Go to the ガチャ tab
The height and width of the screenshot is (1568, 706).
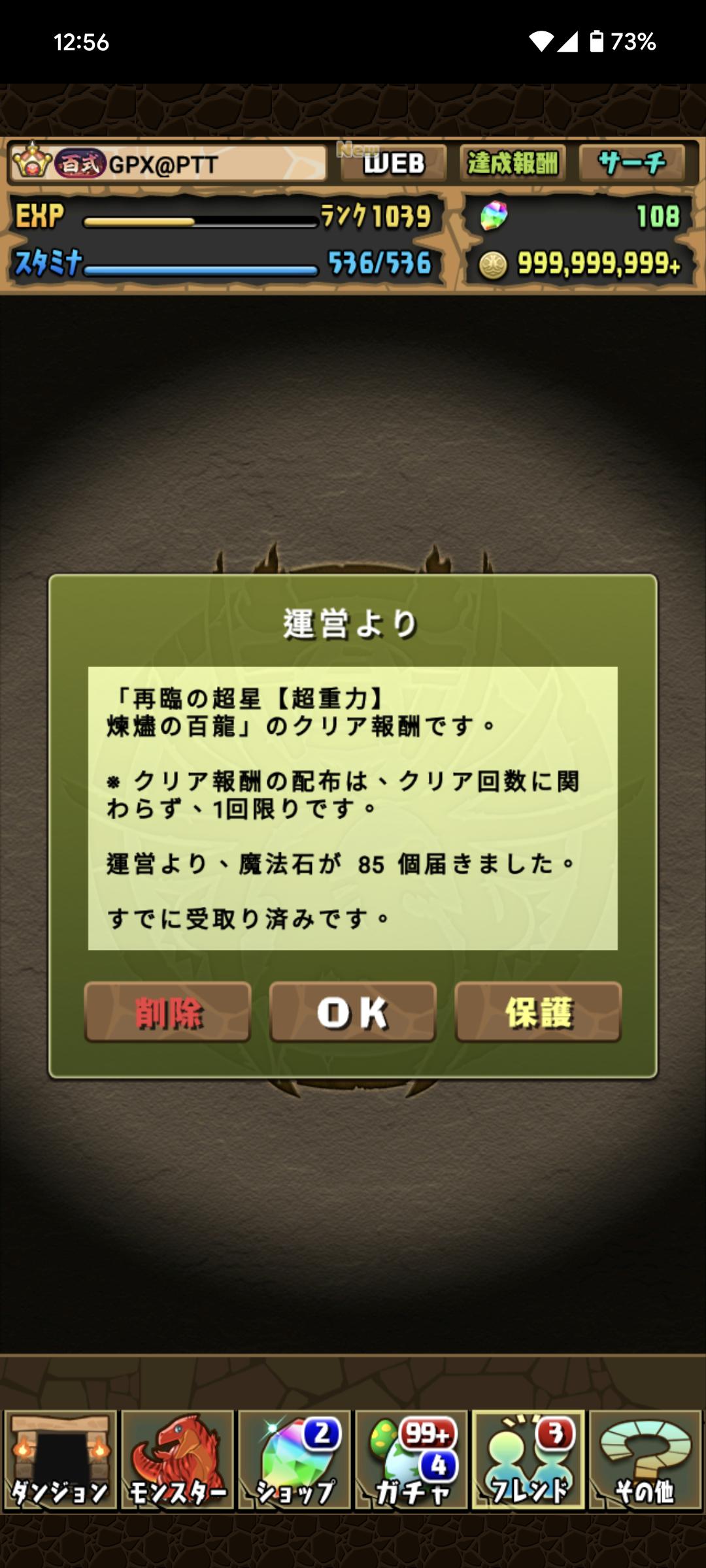coord(411,1460)
